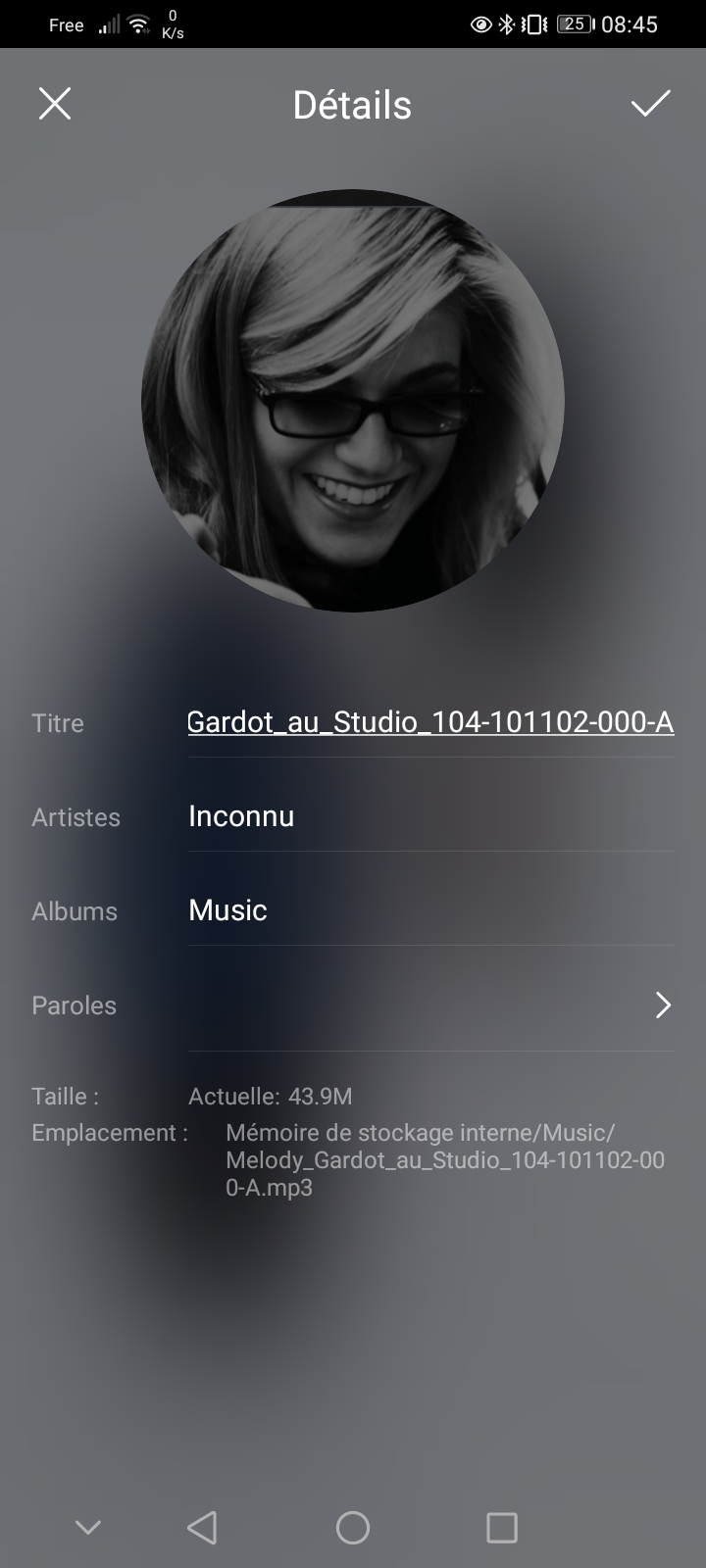706x1568 pixels.
Task: Tap the clock showing 08:45
Action: coord(629,24)
